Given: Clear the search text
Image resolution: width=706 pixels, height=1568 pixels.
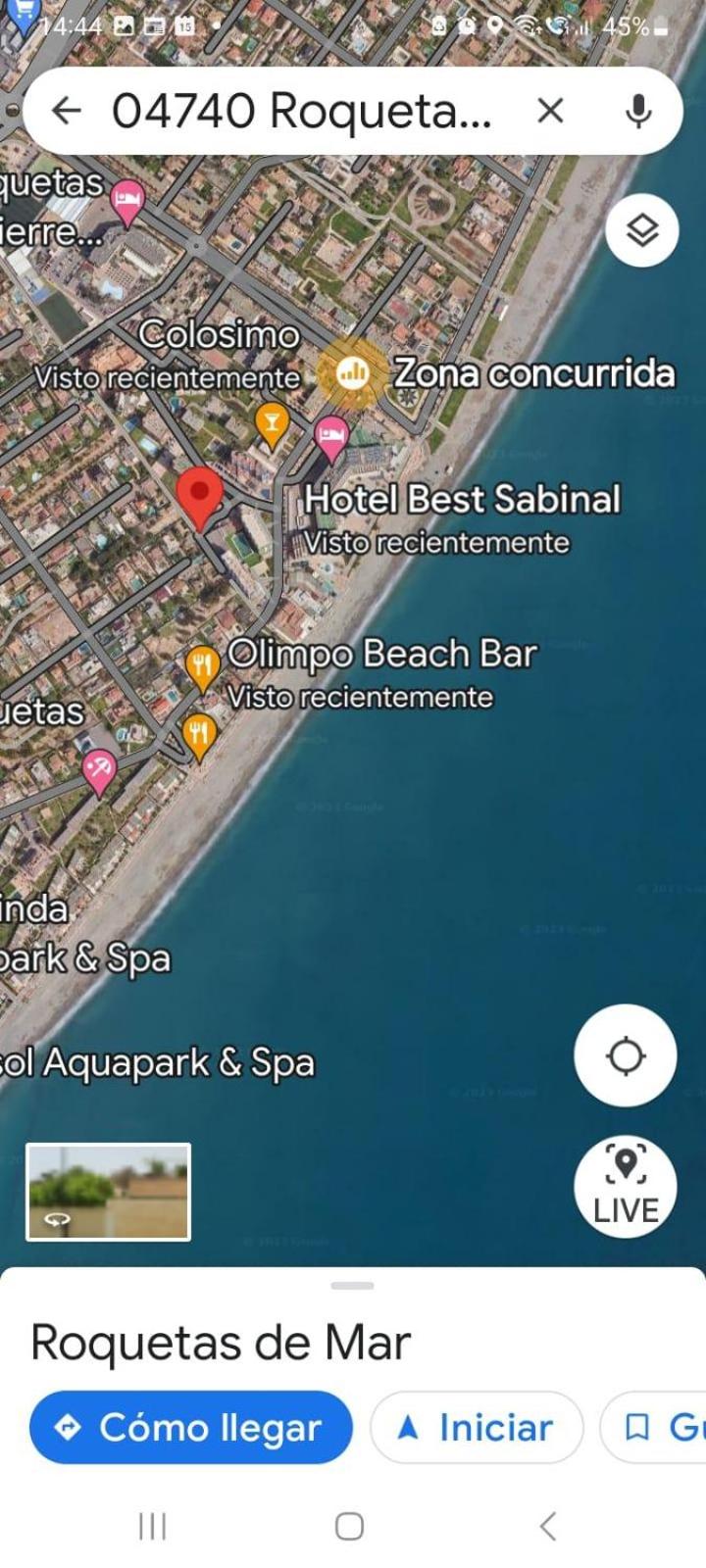Looking at the screenshot, I should pos(551,111).
